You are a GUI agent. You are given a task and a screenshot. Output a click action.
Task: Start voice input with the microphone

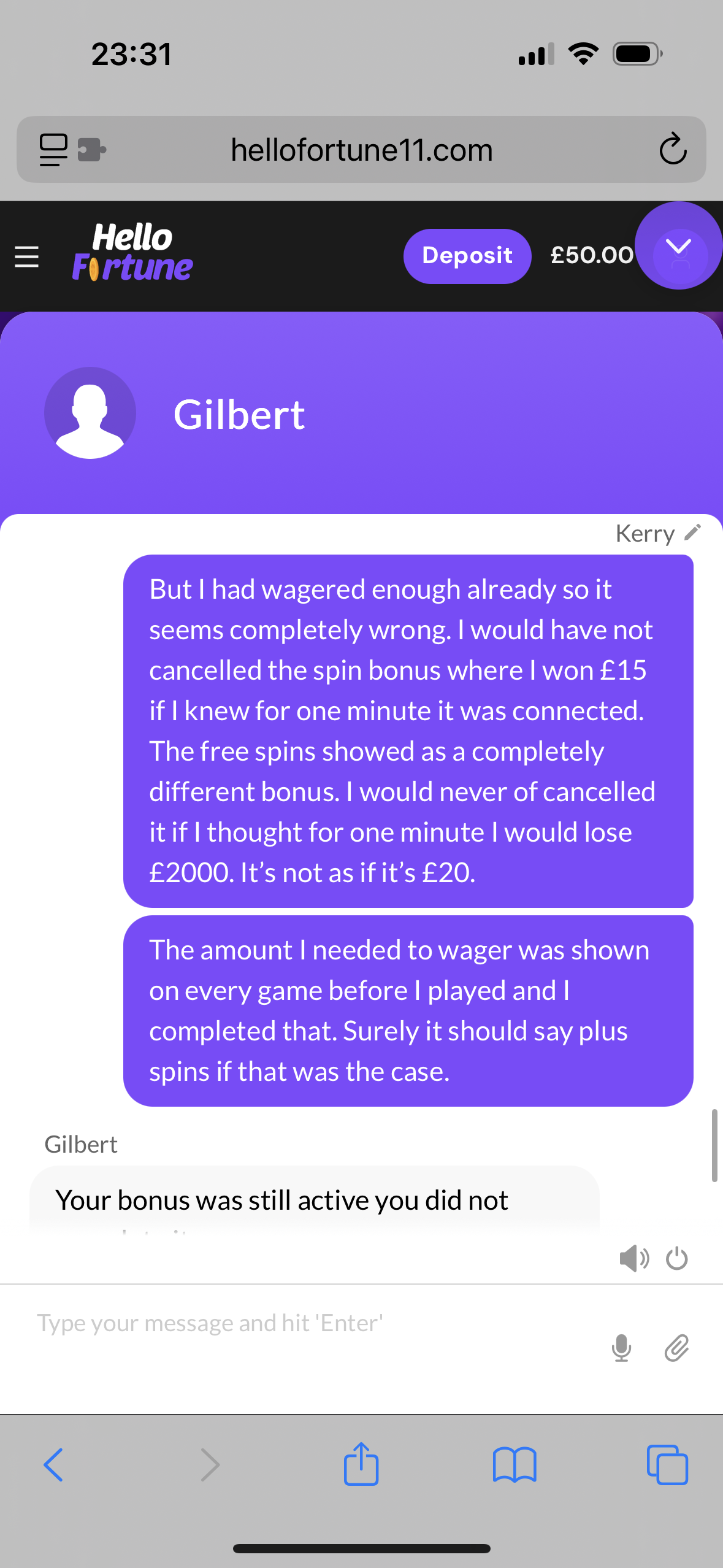click(621, 1348)
